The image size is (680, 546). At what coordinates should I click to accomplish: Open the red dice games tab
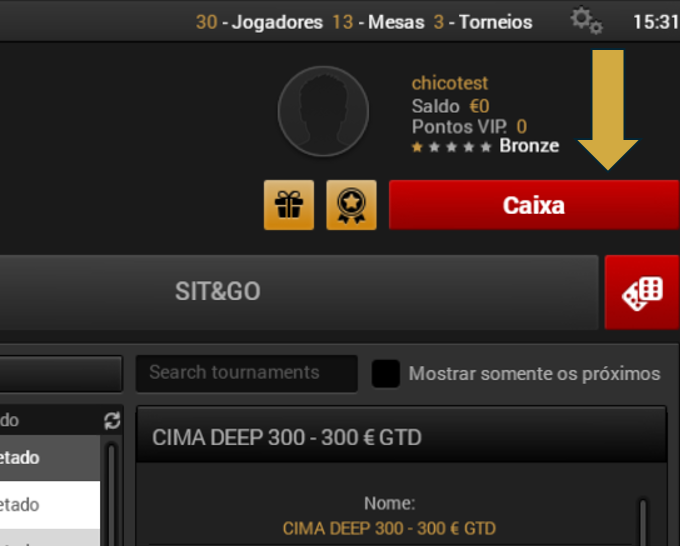click(x=642, y=292)
